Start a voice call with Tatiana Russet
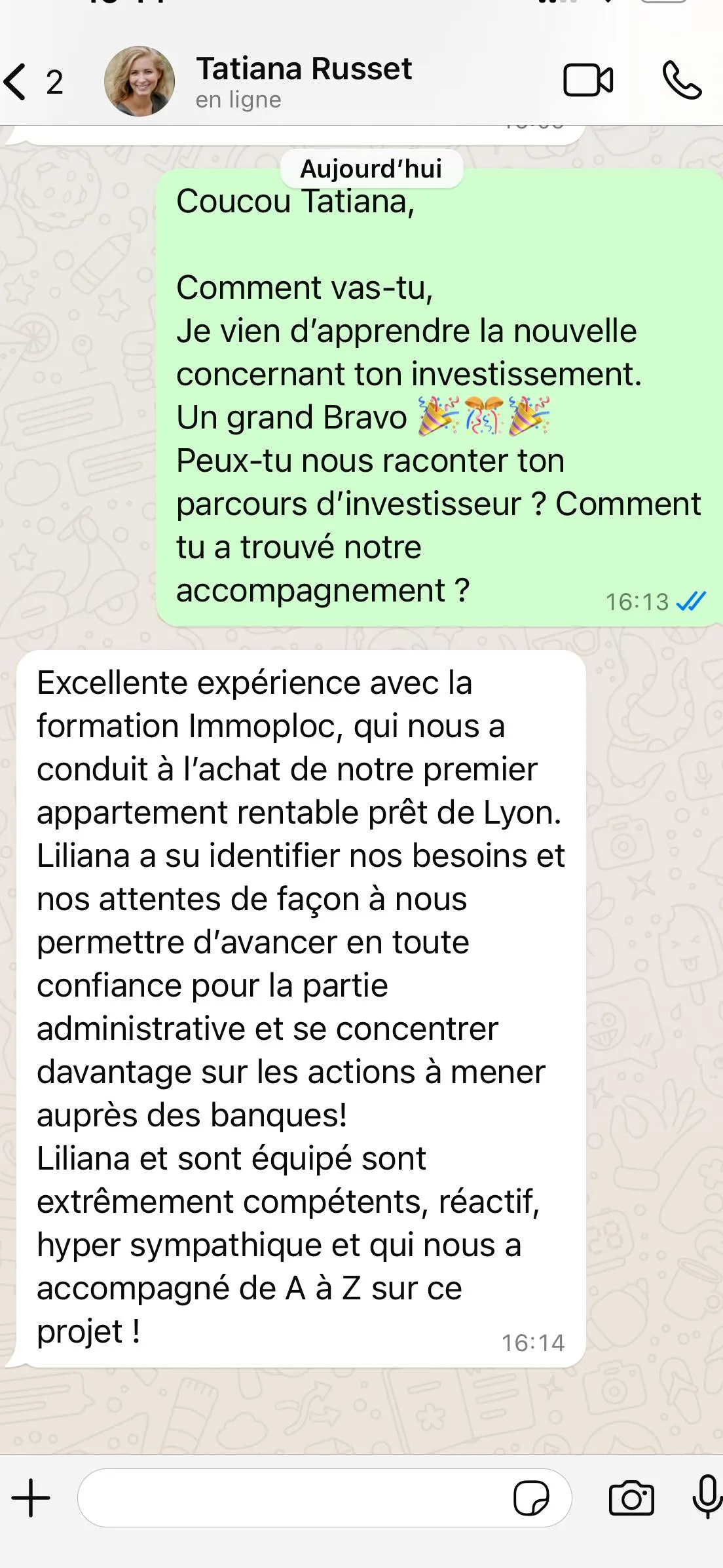 coord(682,80)
